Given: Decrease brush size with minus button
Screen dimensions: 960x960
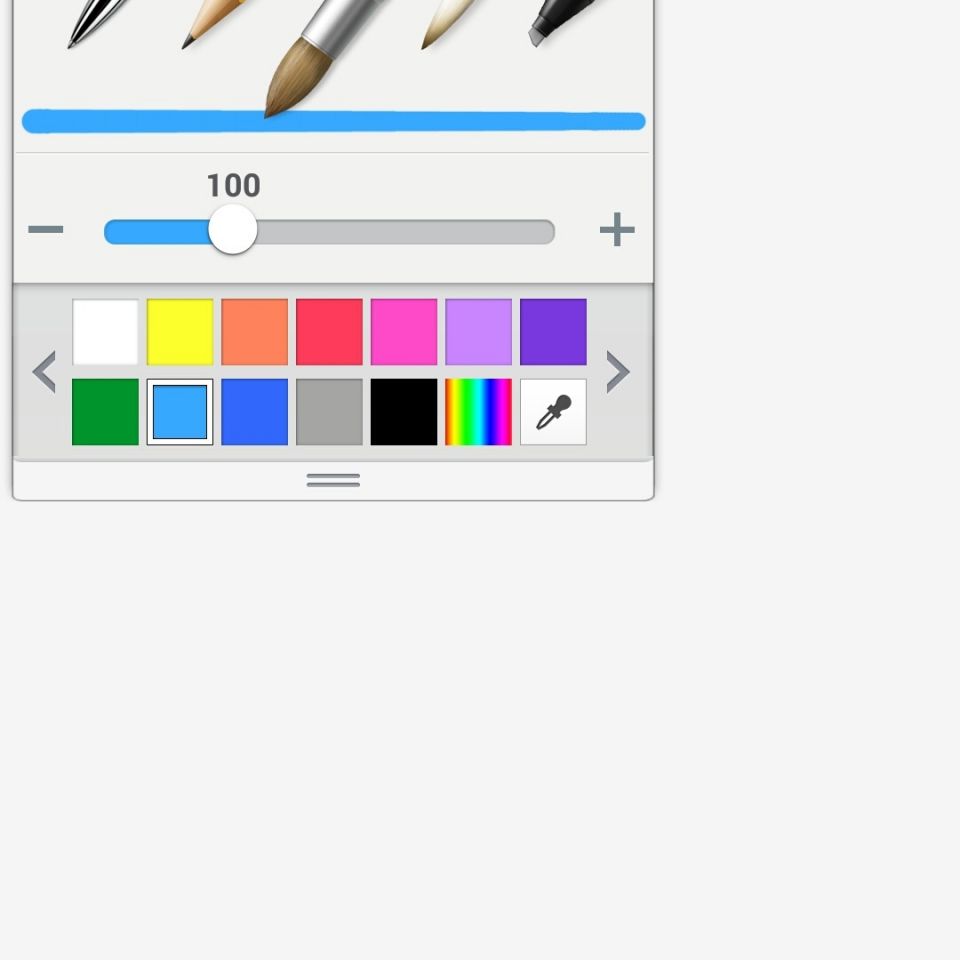Looking at the screenshot, I should tap(46, 230).
